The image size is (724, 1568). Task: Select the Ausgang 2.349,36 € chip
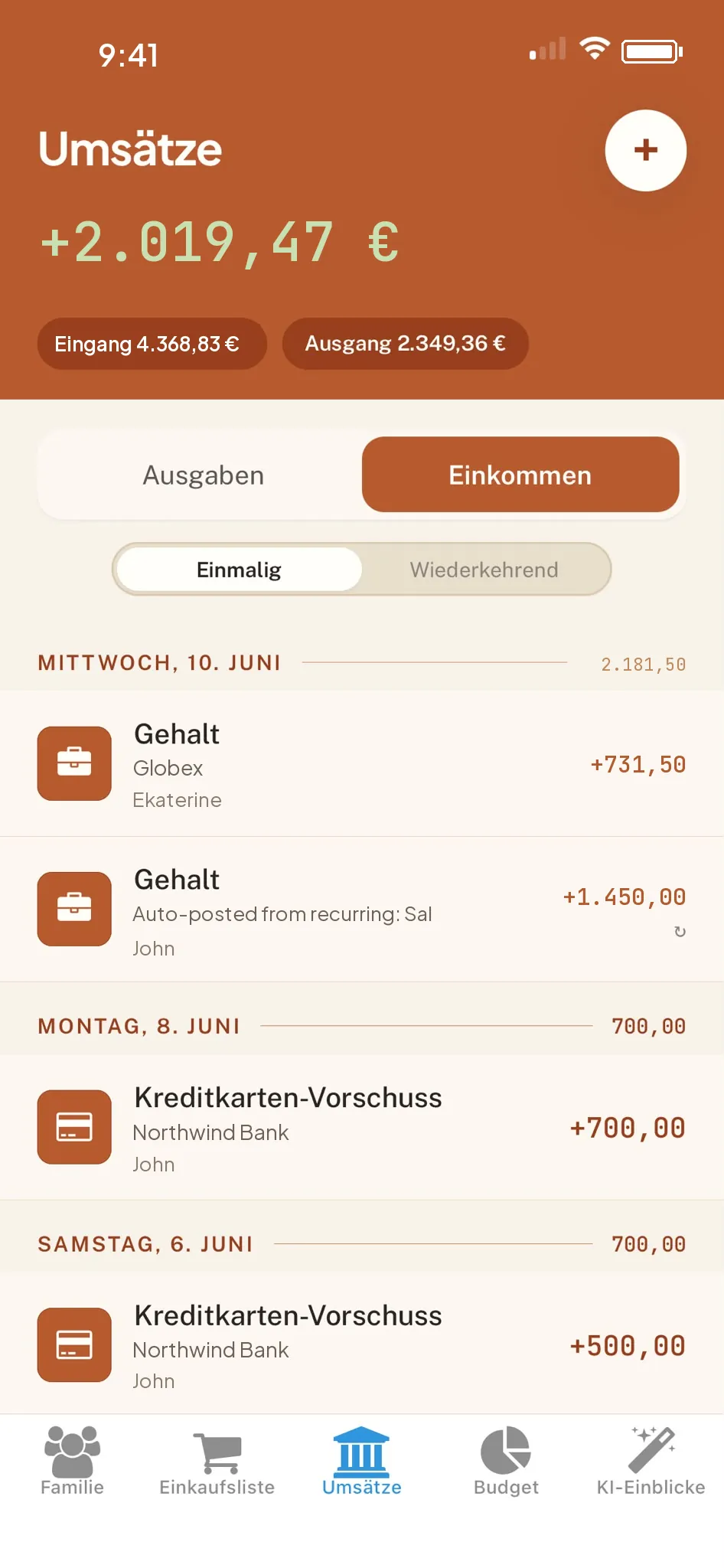[x=405, y=344]
